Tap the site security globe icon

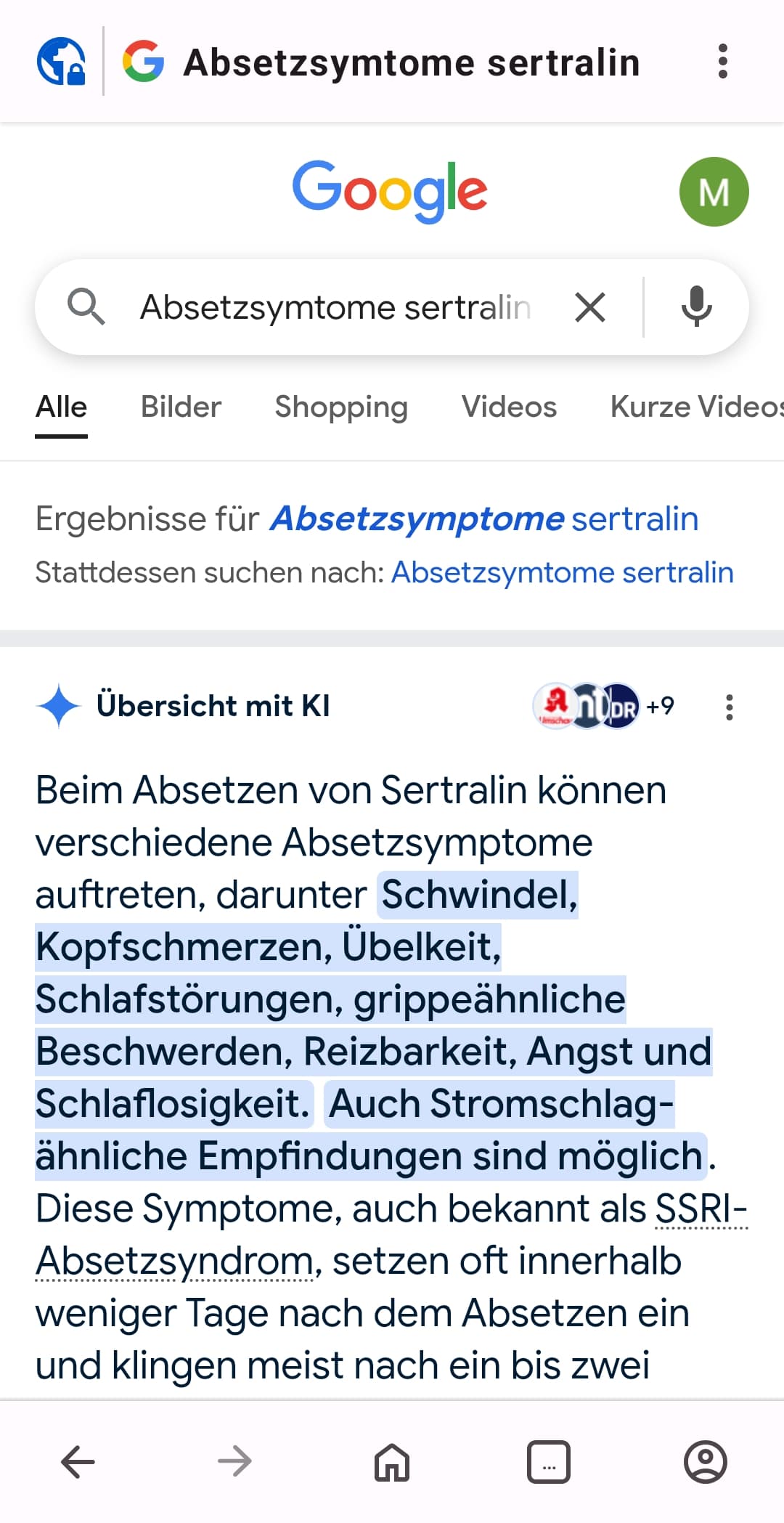coord(61,62)
